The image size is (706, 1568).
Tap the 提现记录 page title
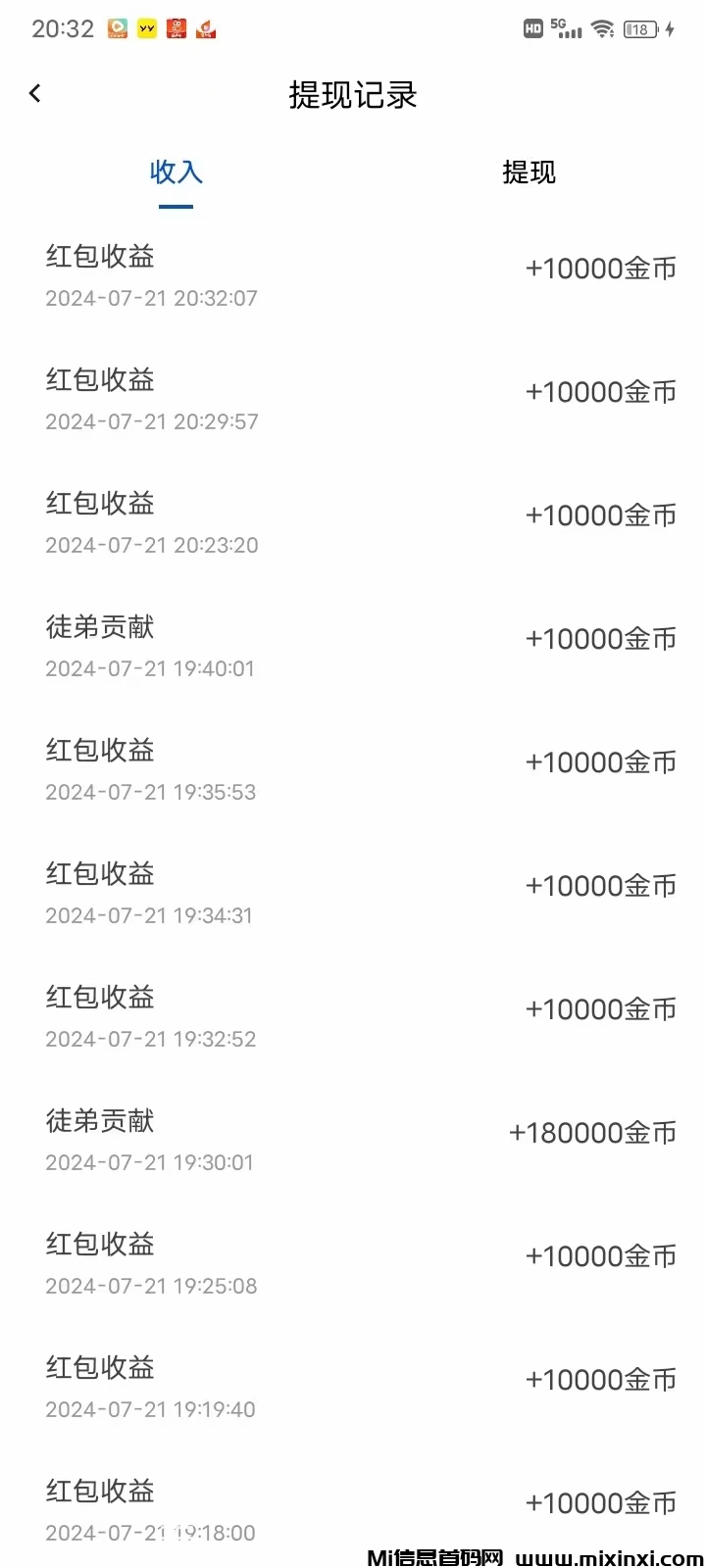pyautogui.click(x=352, y=95)
